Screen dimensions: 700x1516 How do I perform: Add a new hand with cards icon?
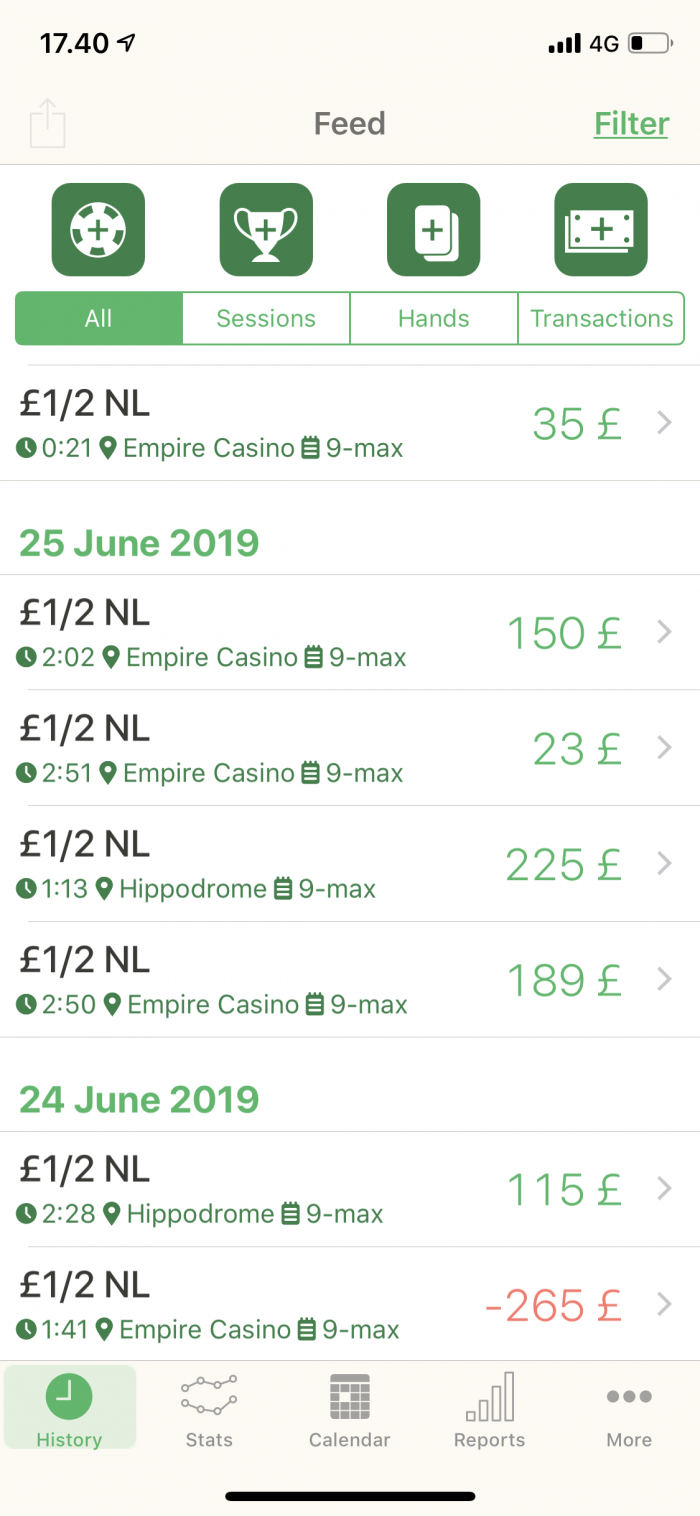[x=434, y=229]
